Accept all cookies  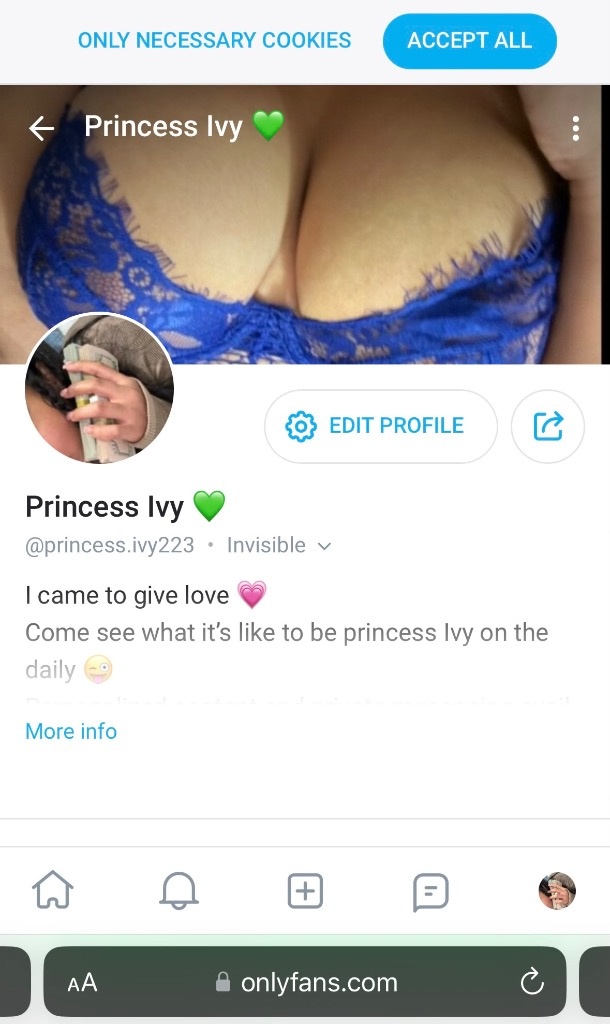[x=469, y=41]
